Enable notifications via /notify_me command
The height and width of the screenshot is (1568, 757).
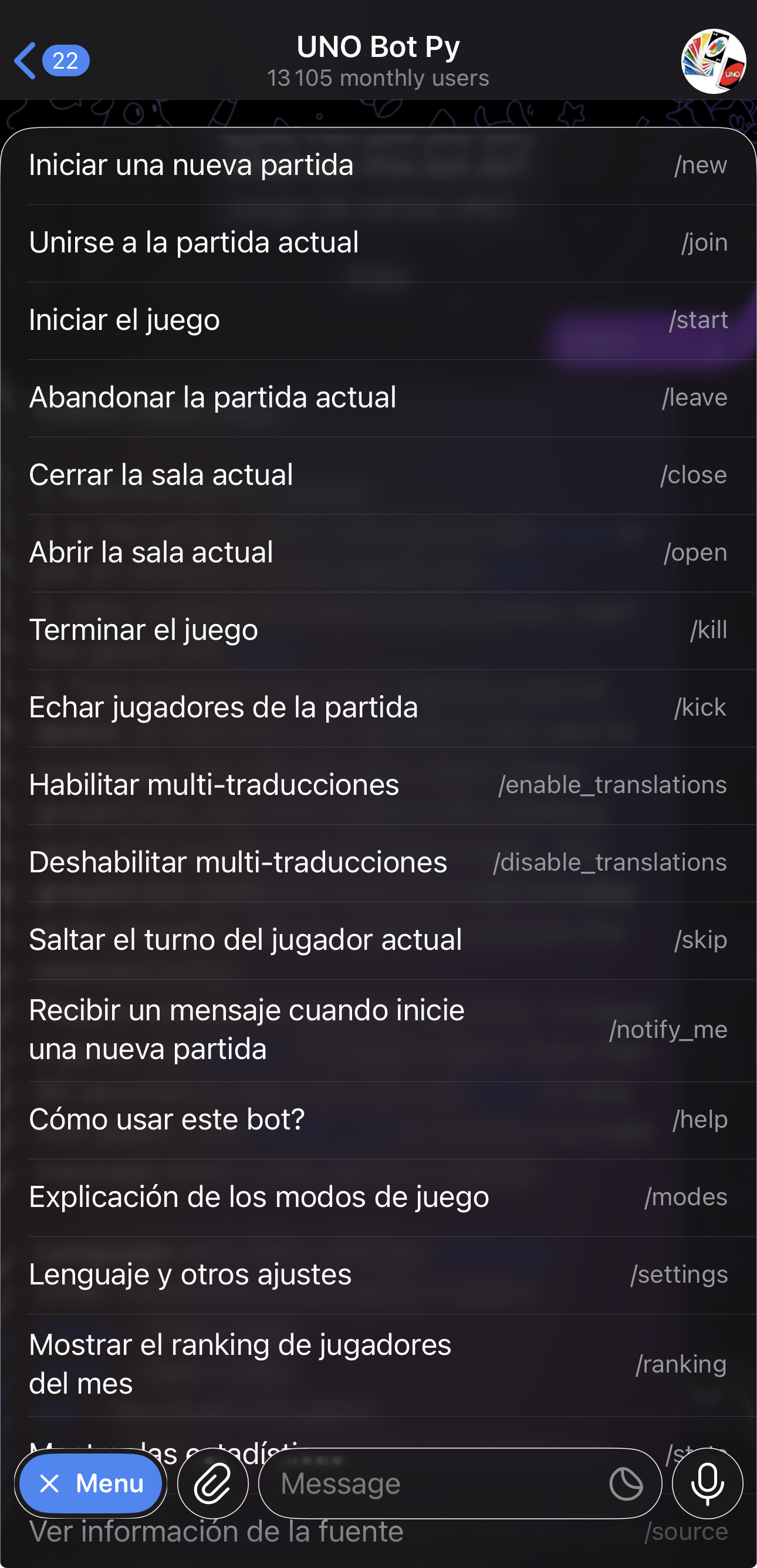pyautogui.click(x=378, y=1029)
